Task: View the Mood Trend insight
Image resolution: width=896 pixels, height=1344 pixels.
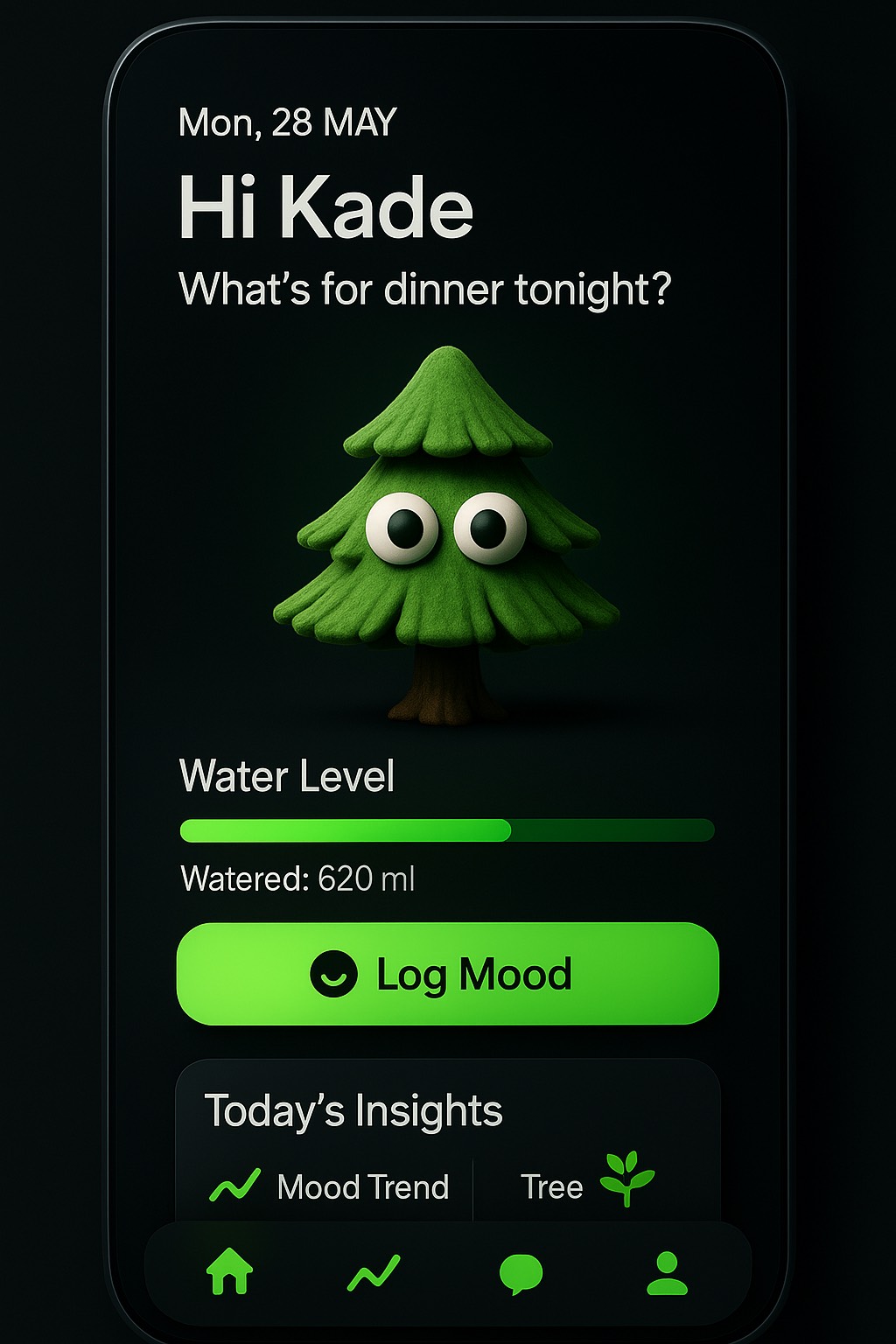Action: click(330, 1186)
